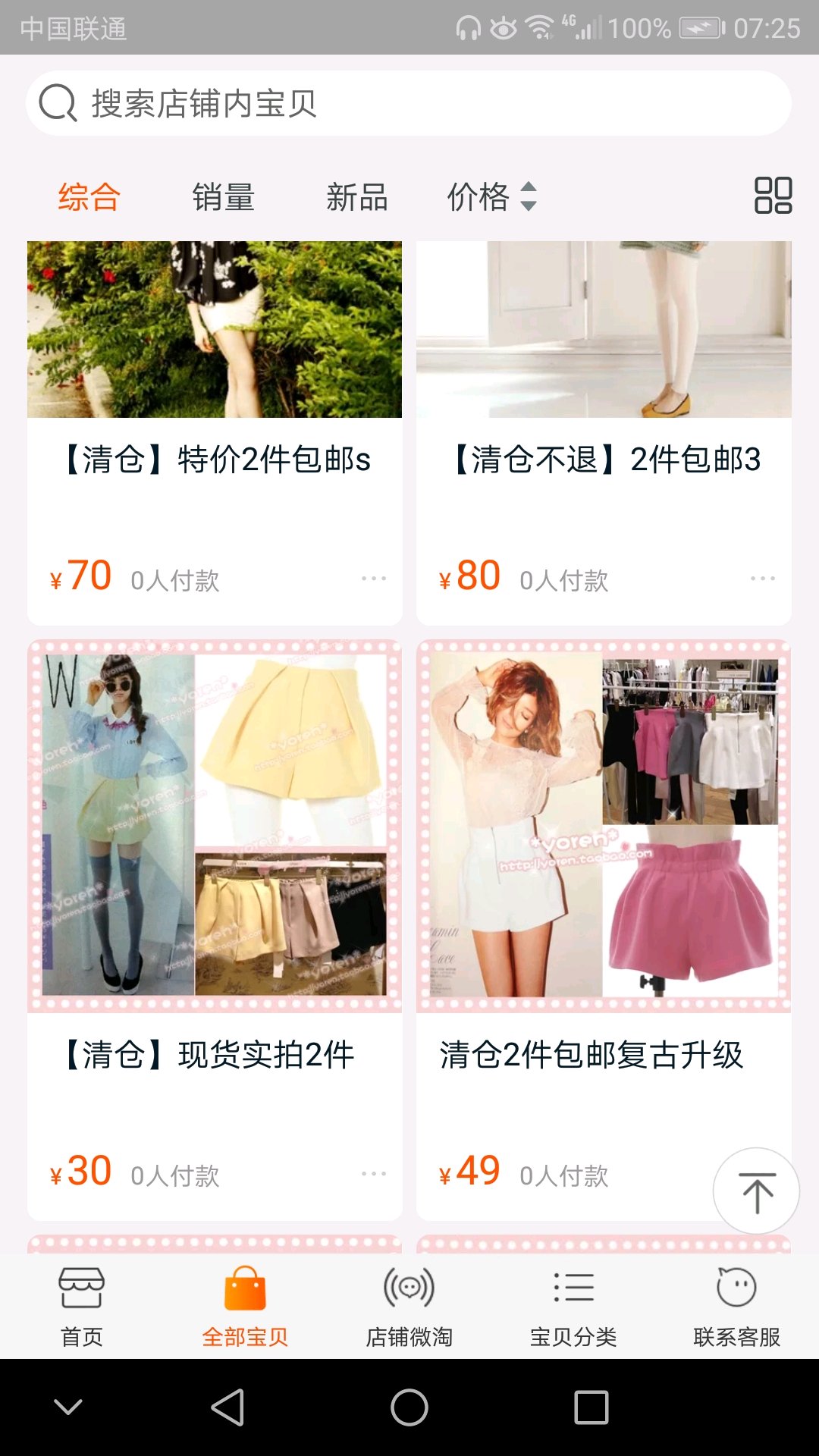The image size is (819, 1456).
Task: Select the 综合 sort tab
Action: coord(89,197)
